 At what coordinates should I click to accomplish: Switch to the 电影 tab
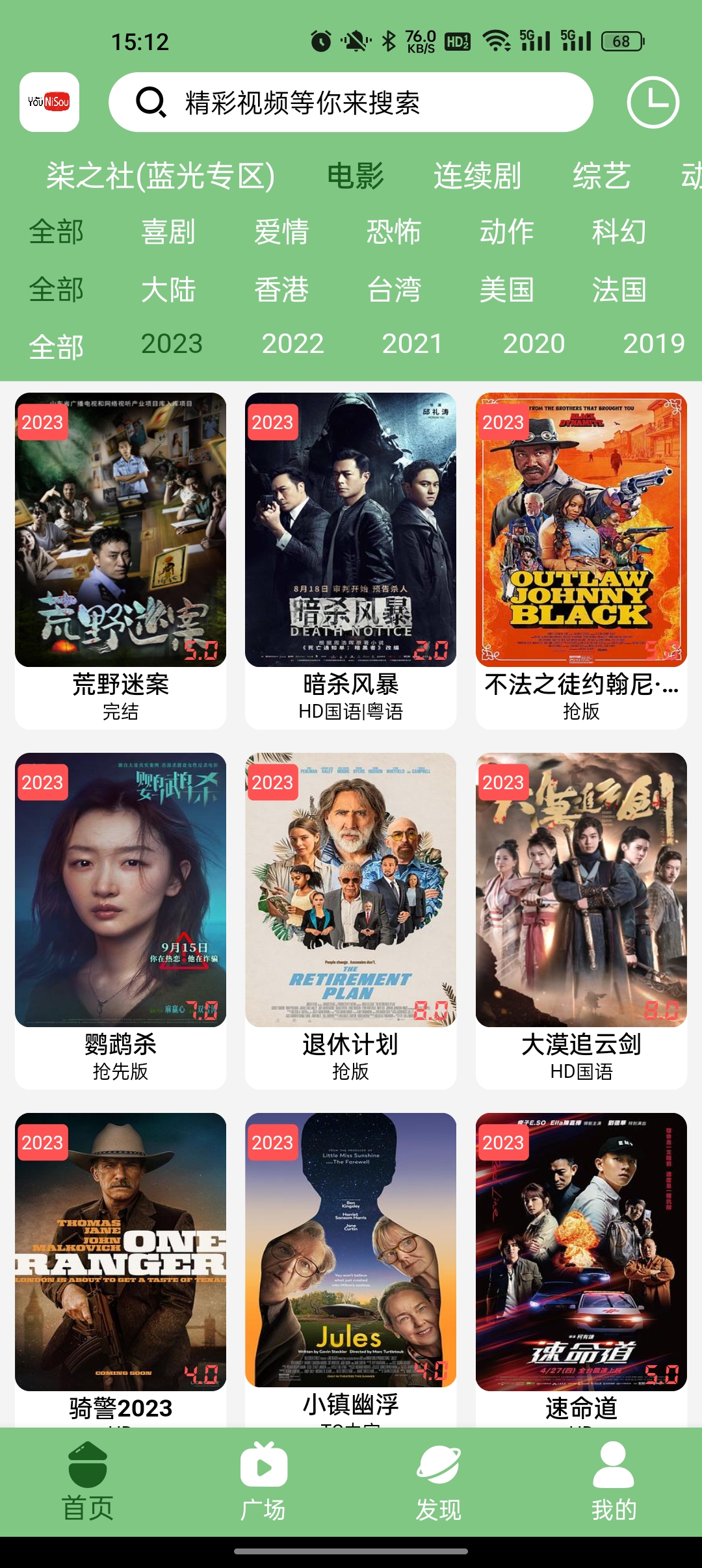point(354,176)
